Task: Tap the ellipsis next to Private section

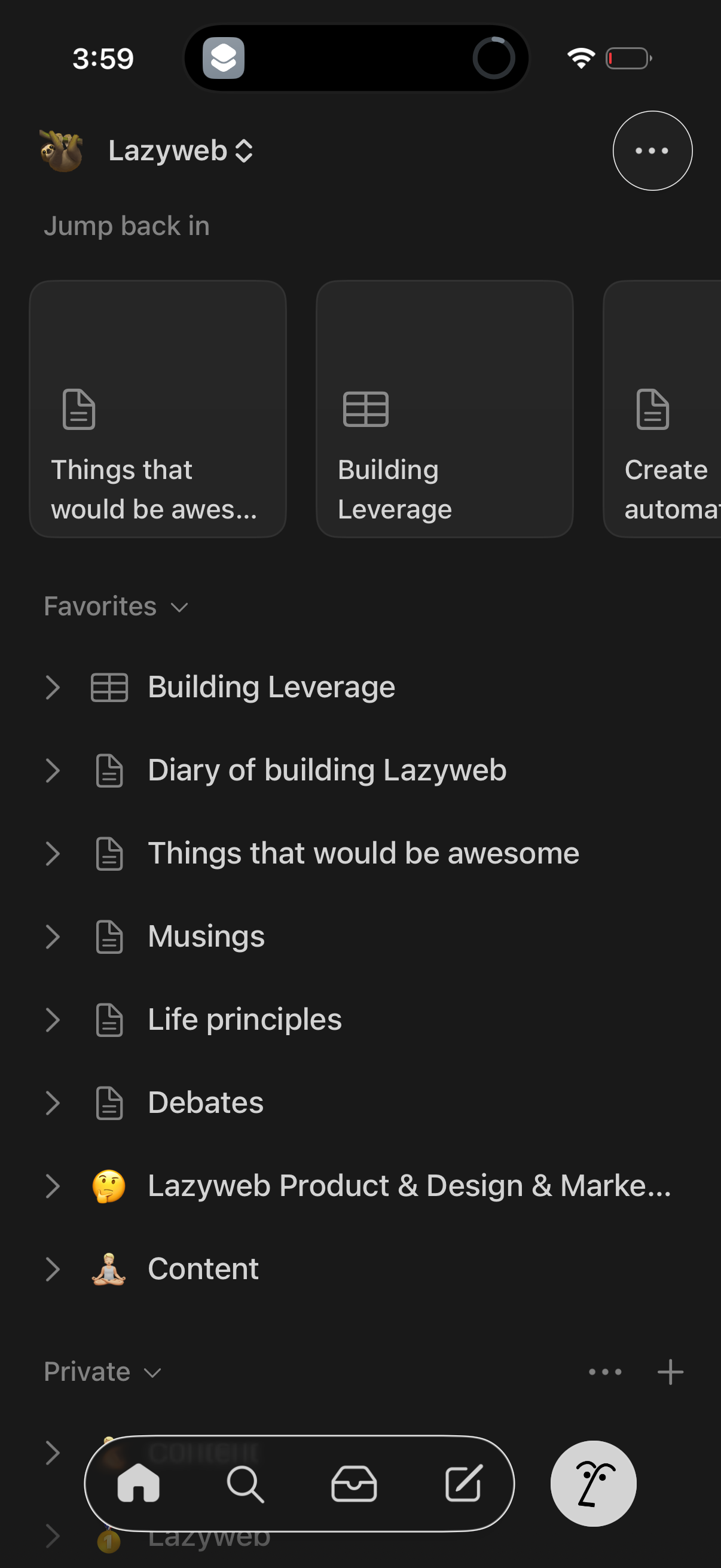Action: 605,1371
